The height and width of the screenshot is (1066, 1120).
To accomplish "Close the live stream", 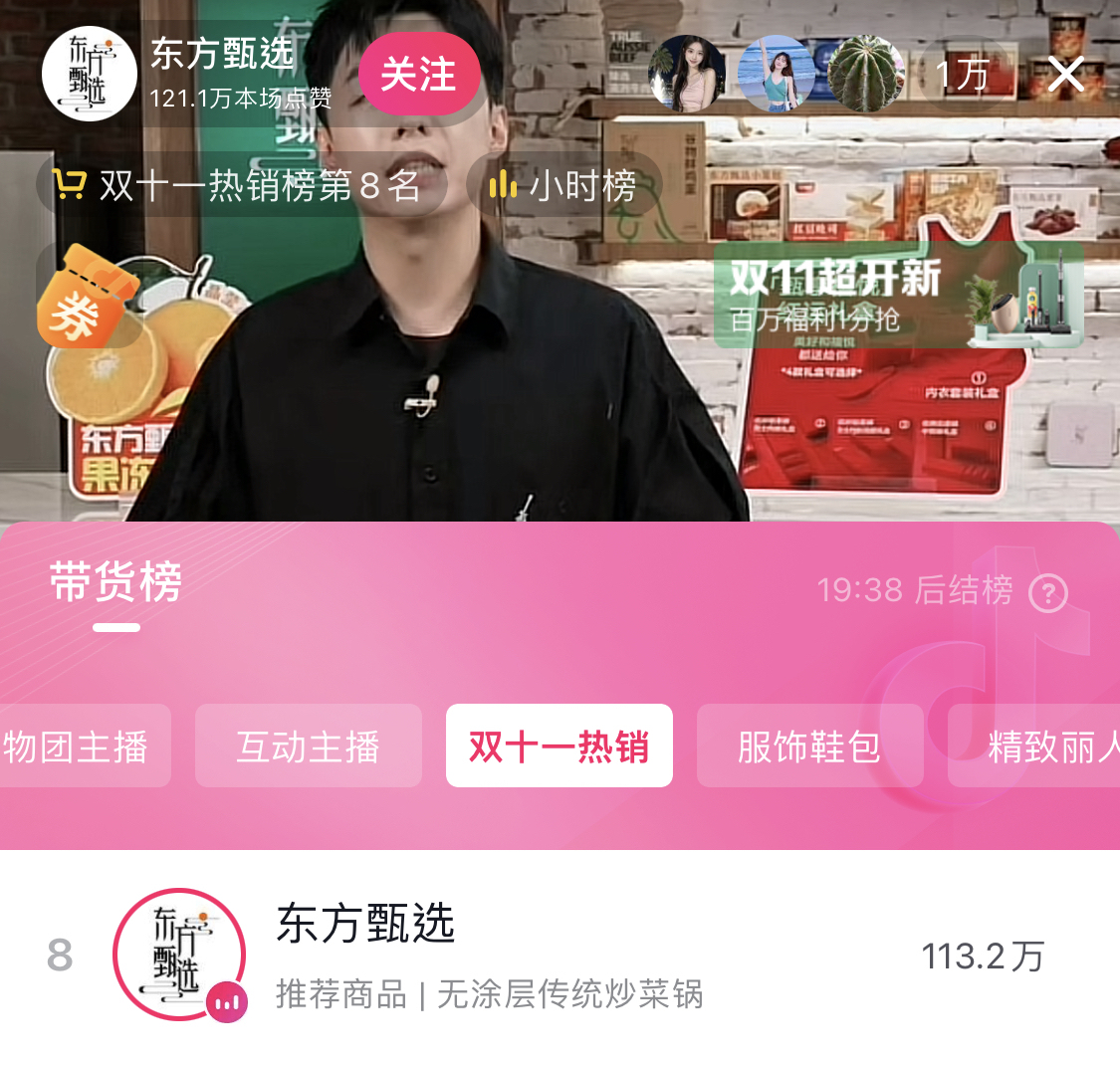I will click(x=1065, y=75).
